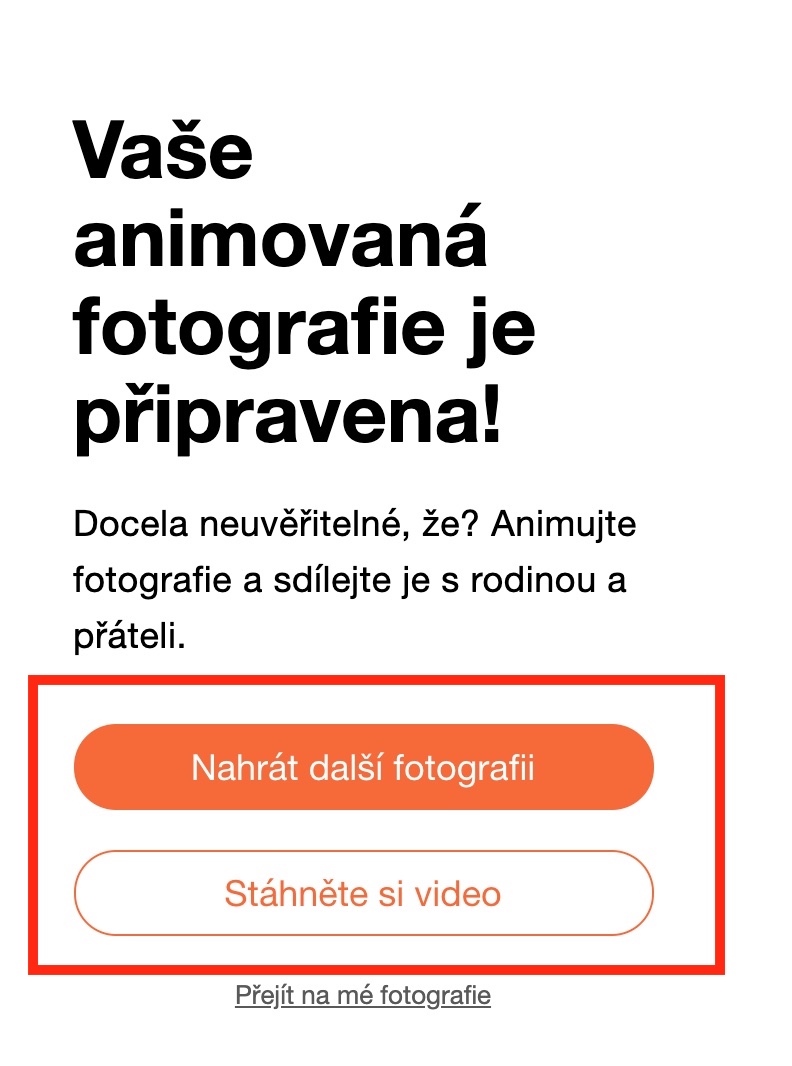Open the Přejít na mé fotografie link
The width and height of the screenshot is (792, 1066).
(x=363, y=995)
